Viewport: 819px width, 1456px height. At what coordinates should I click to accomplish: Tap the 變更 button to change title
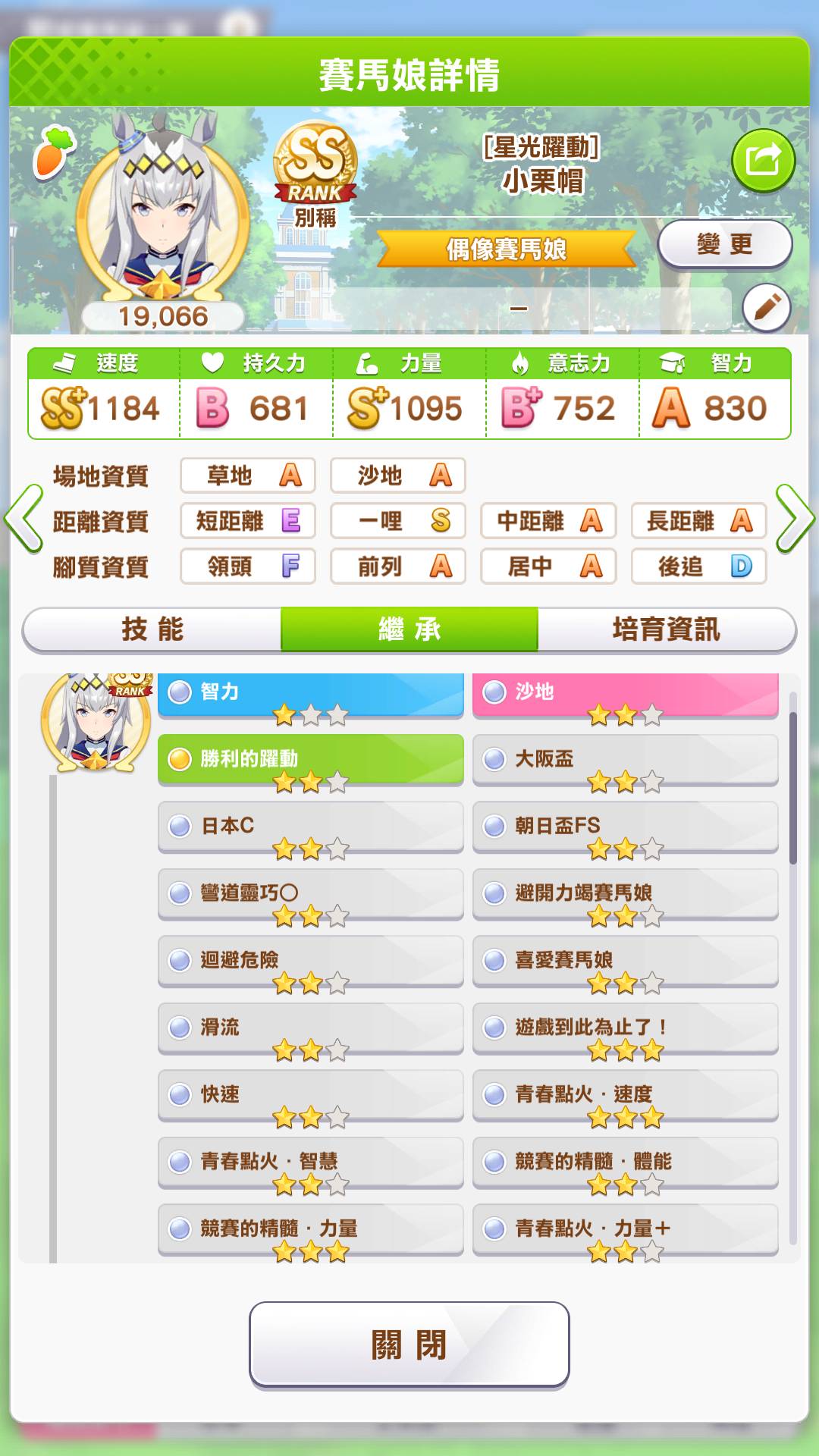coord(724,244)
